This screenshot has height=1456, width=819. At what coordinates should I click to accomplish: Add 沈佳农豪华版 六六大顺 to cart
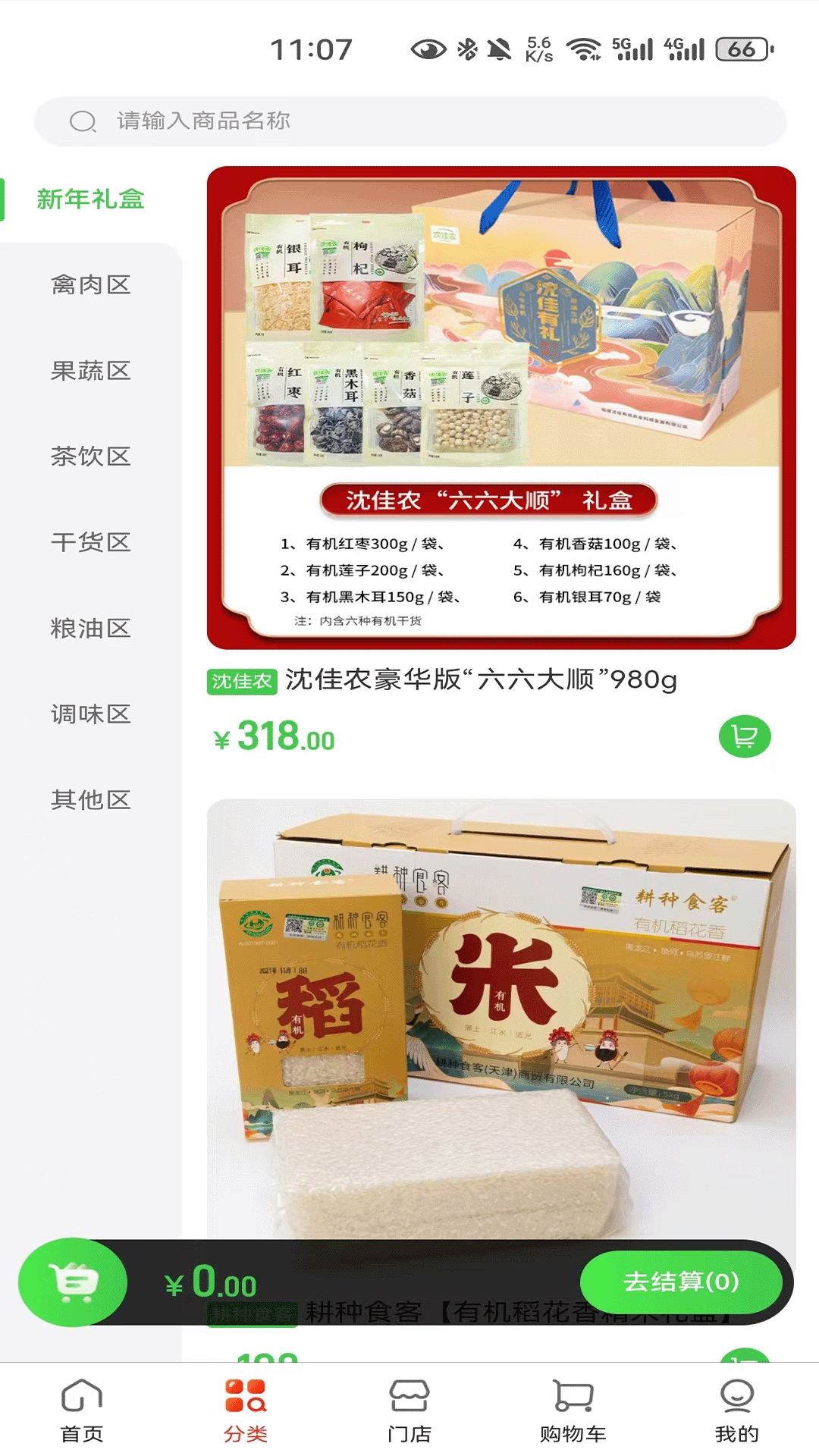(744, 736)
